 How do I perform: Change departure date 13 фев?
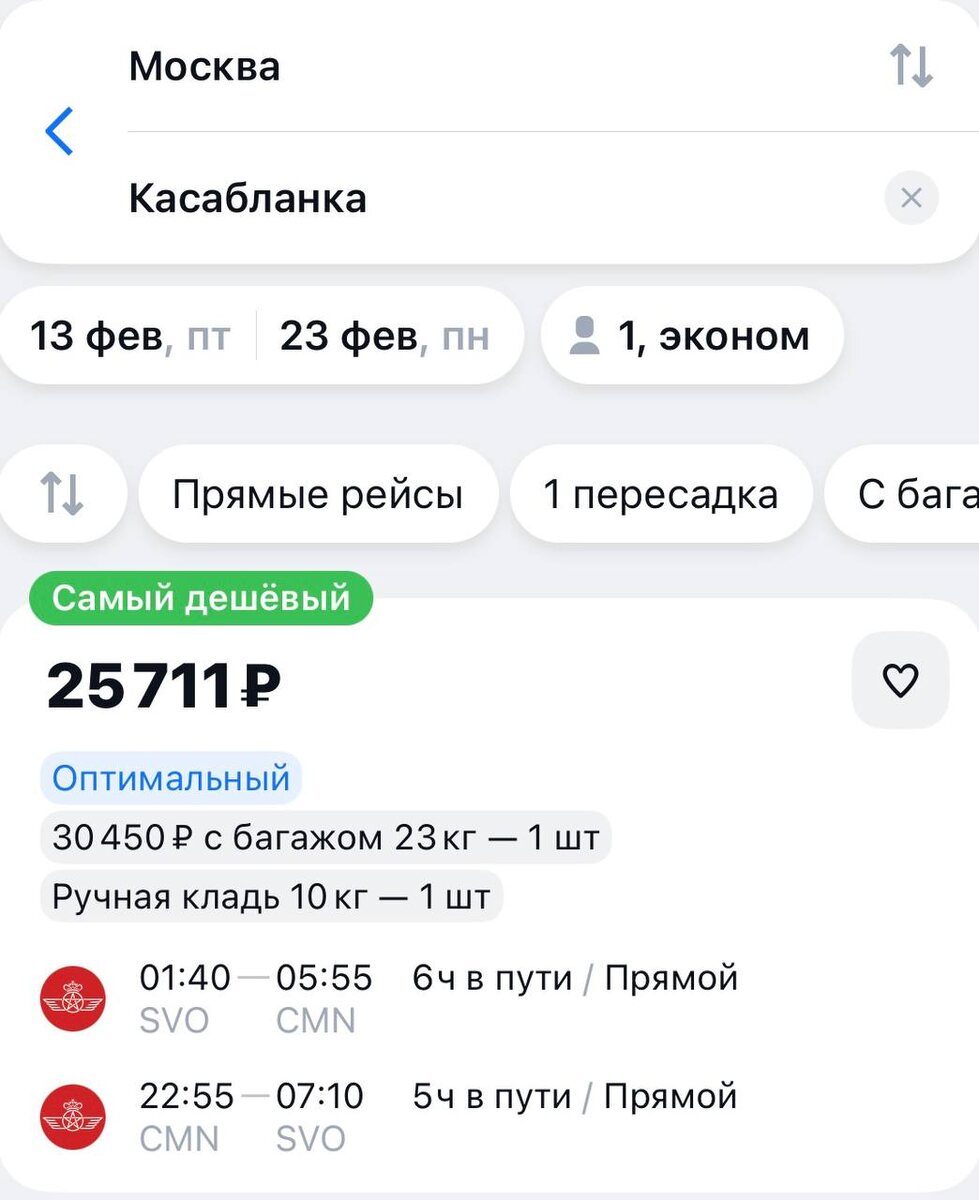coord(129,336)
